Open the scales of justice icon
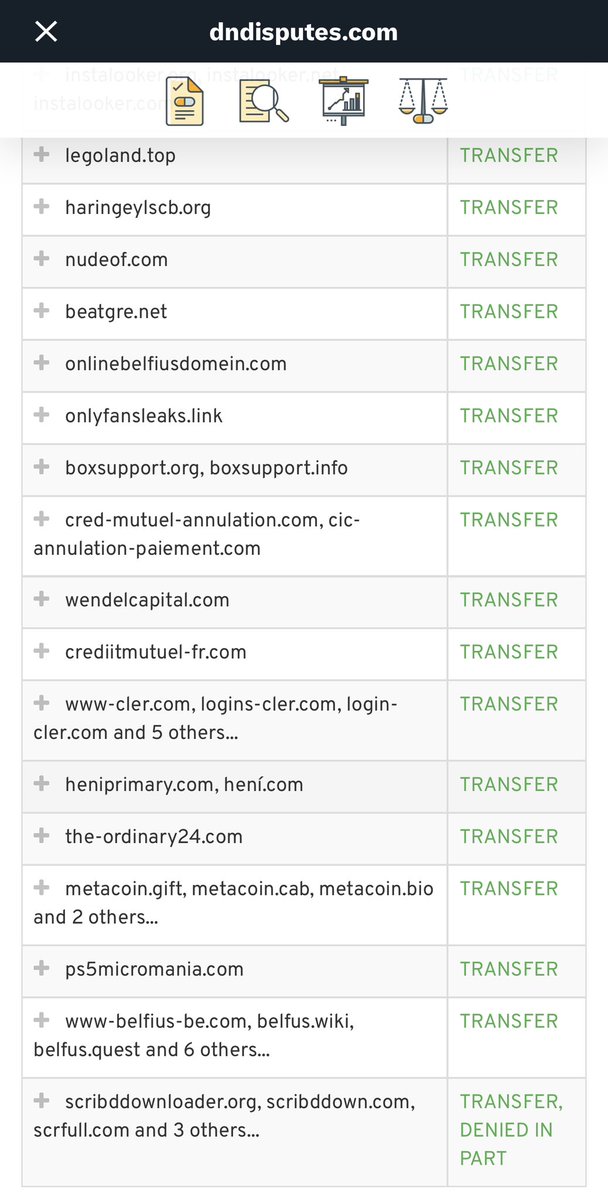608x1200 pixels. click(423, 101)
